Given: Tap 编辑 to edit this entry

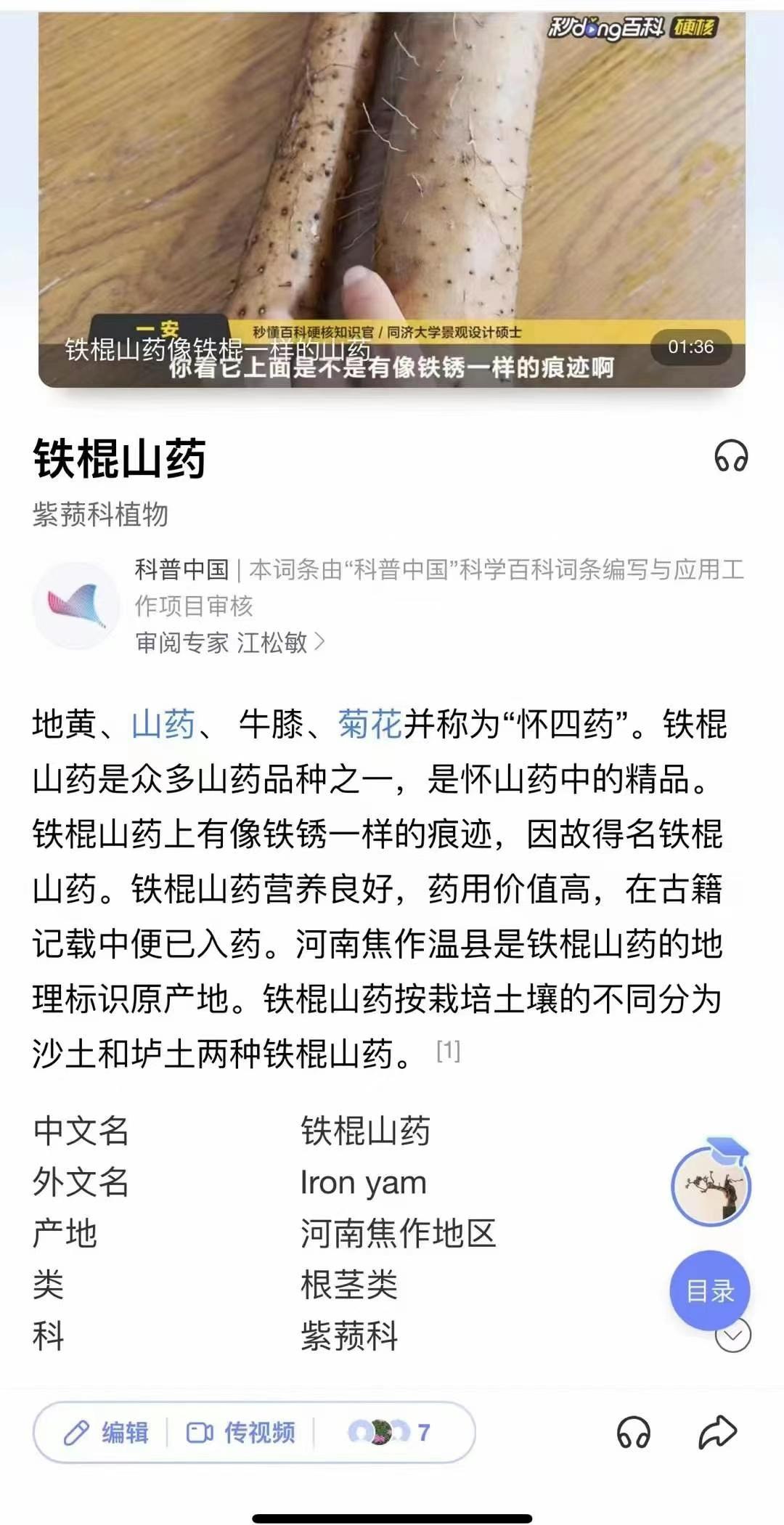Looking at the screenshot, I should click(x=107, y=1433).
